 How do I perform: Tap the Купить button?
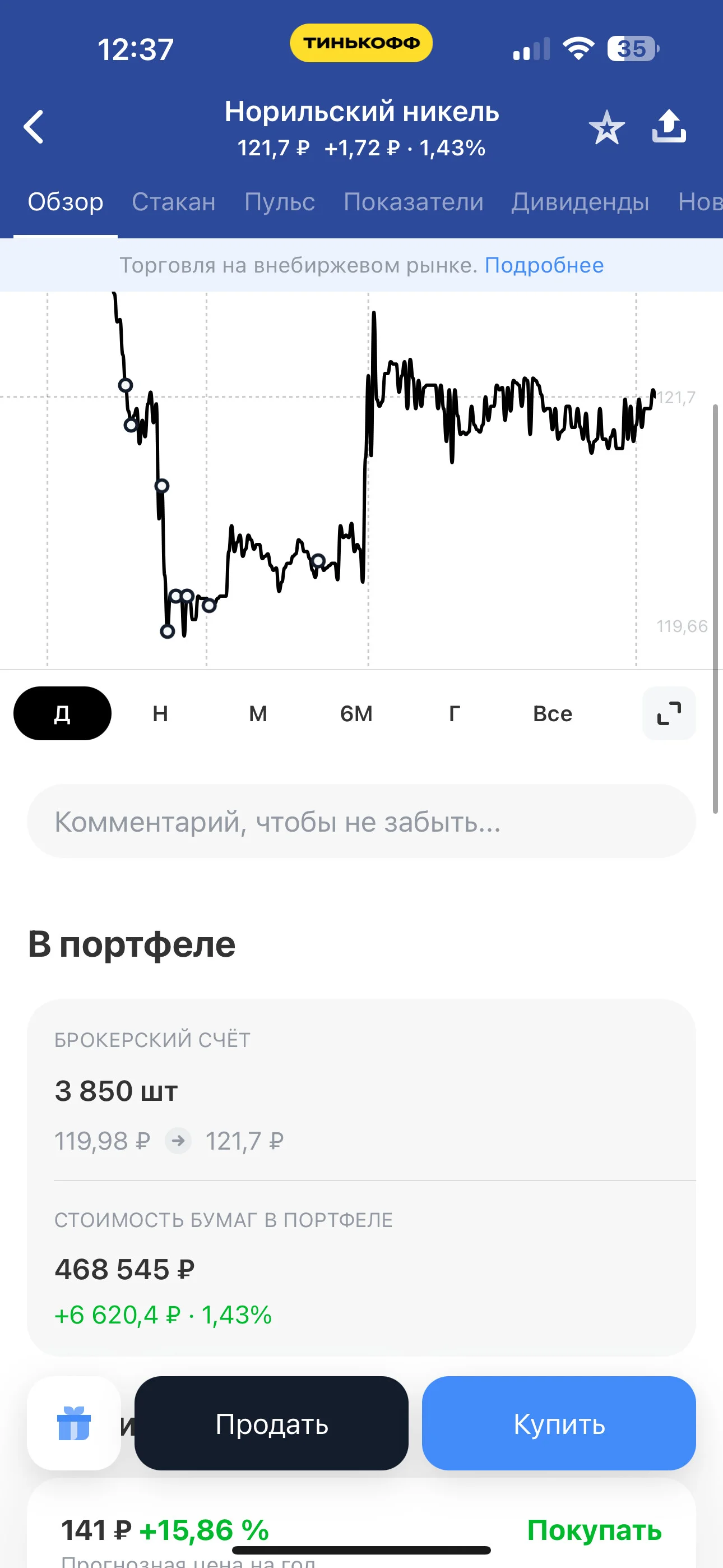click(559, 1424)
